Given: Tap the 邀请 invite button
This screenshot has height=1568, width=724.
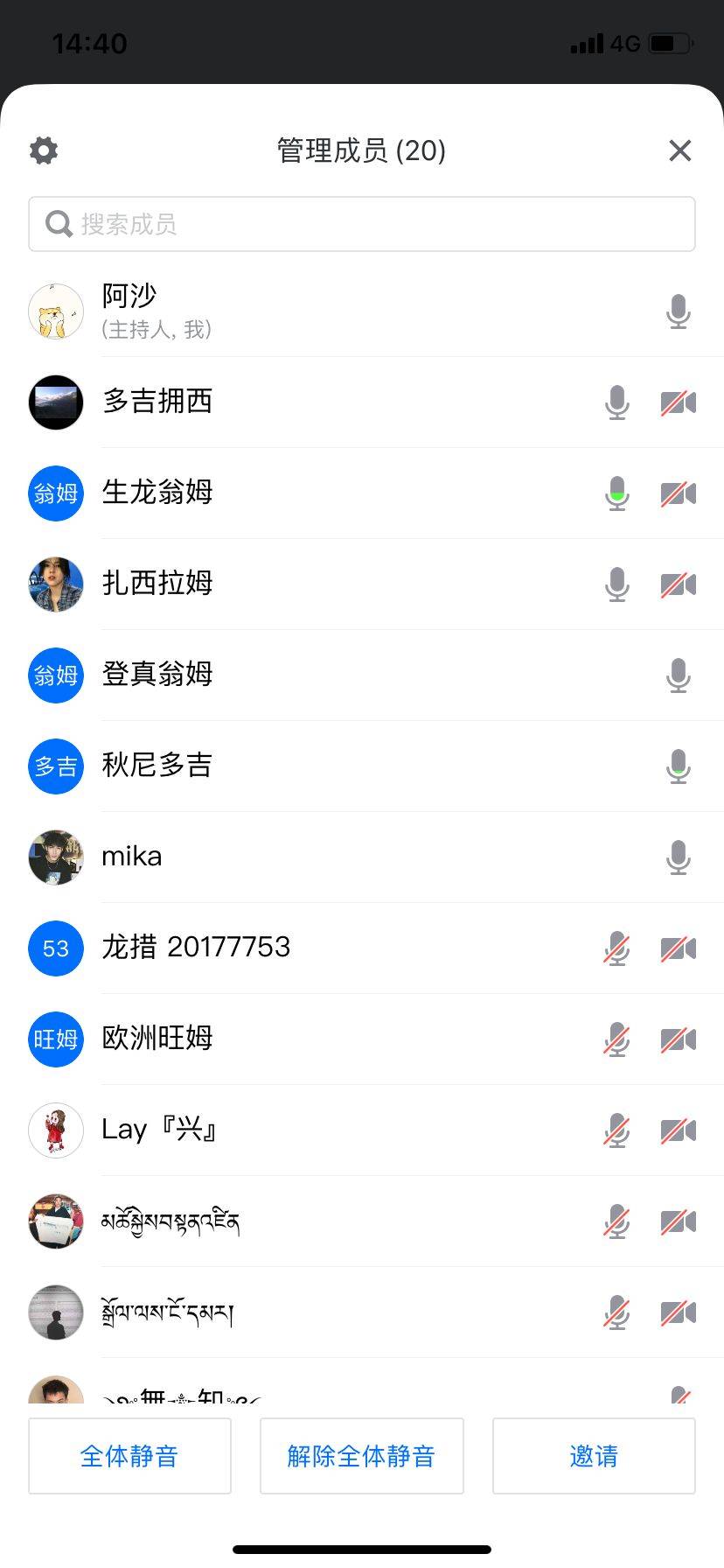Looking at the screenshot, I should point(594,1456).
